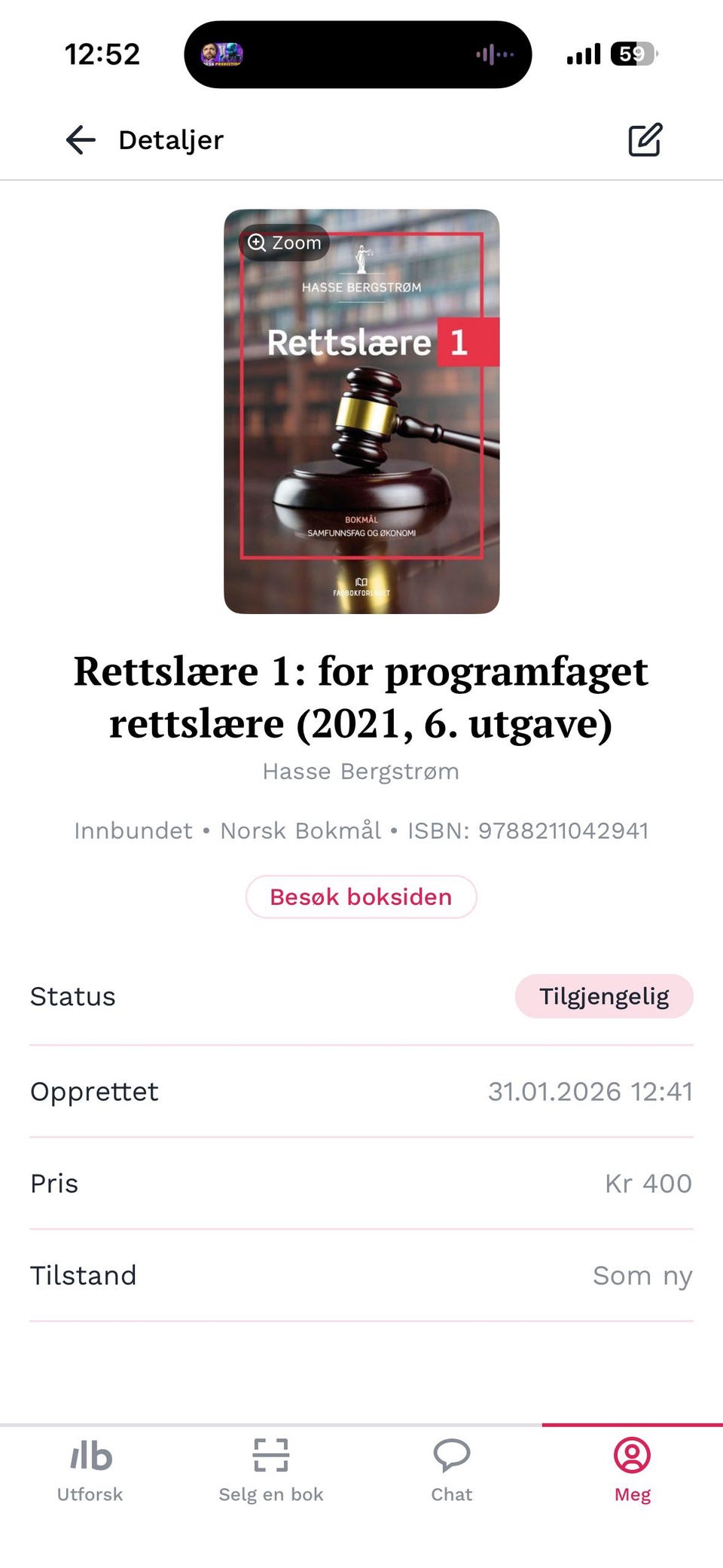Tap the Opprettet timestamp 31.01.2026
The height and width of the screenshot is (1568, 723).
pos(592,1090)
